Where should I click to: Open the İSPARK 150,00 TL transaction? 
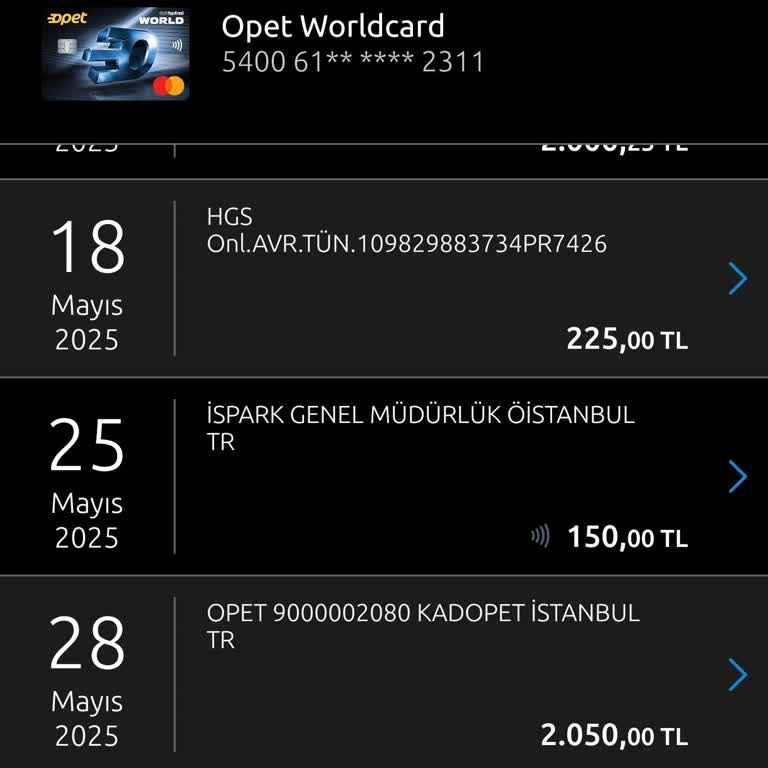(x=737, y=477)
